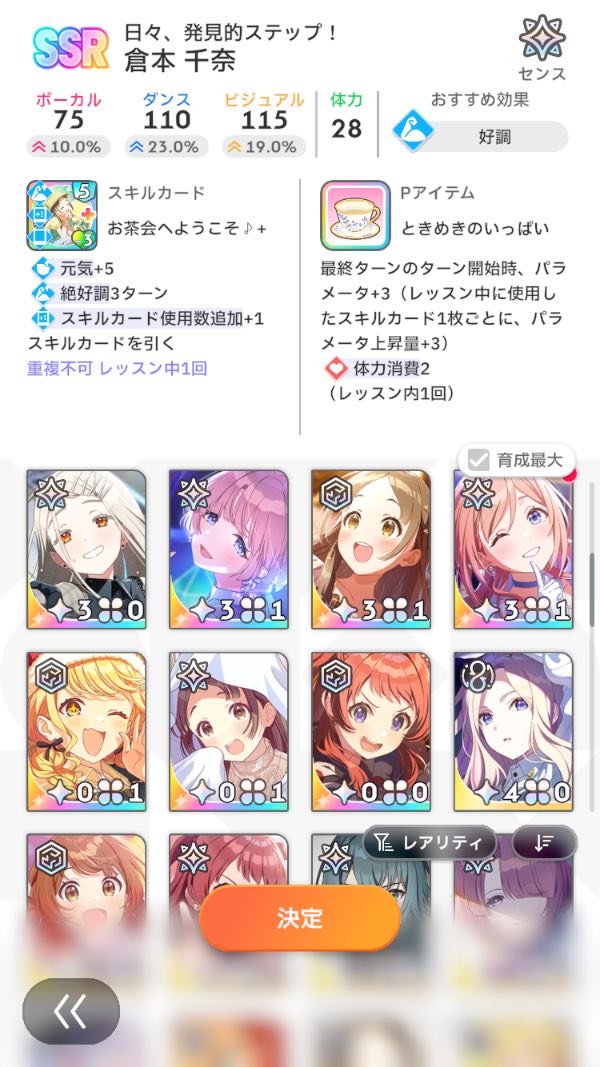Select the pink short-haired girl card

tap(229, 549)
